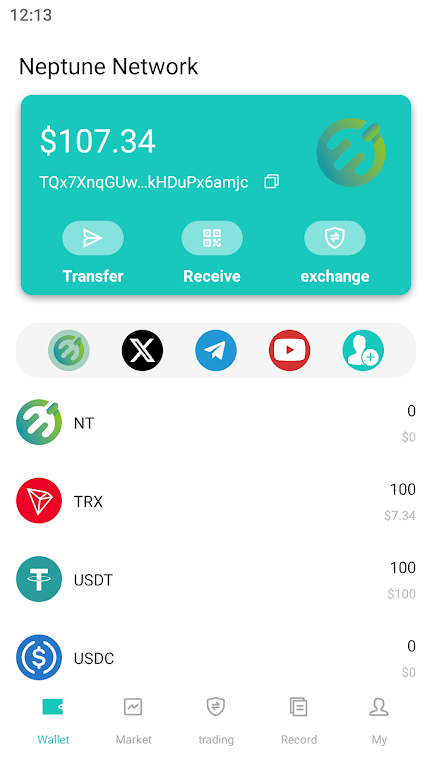The width and height of the screenshot is (432, 768).
Task: Open the YouTube channel icon
Action: coord(289,350)
